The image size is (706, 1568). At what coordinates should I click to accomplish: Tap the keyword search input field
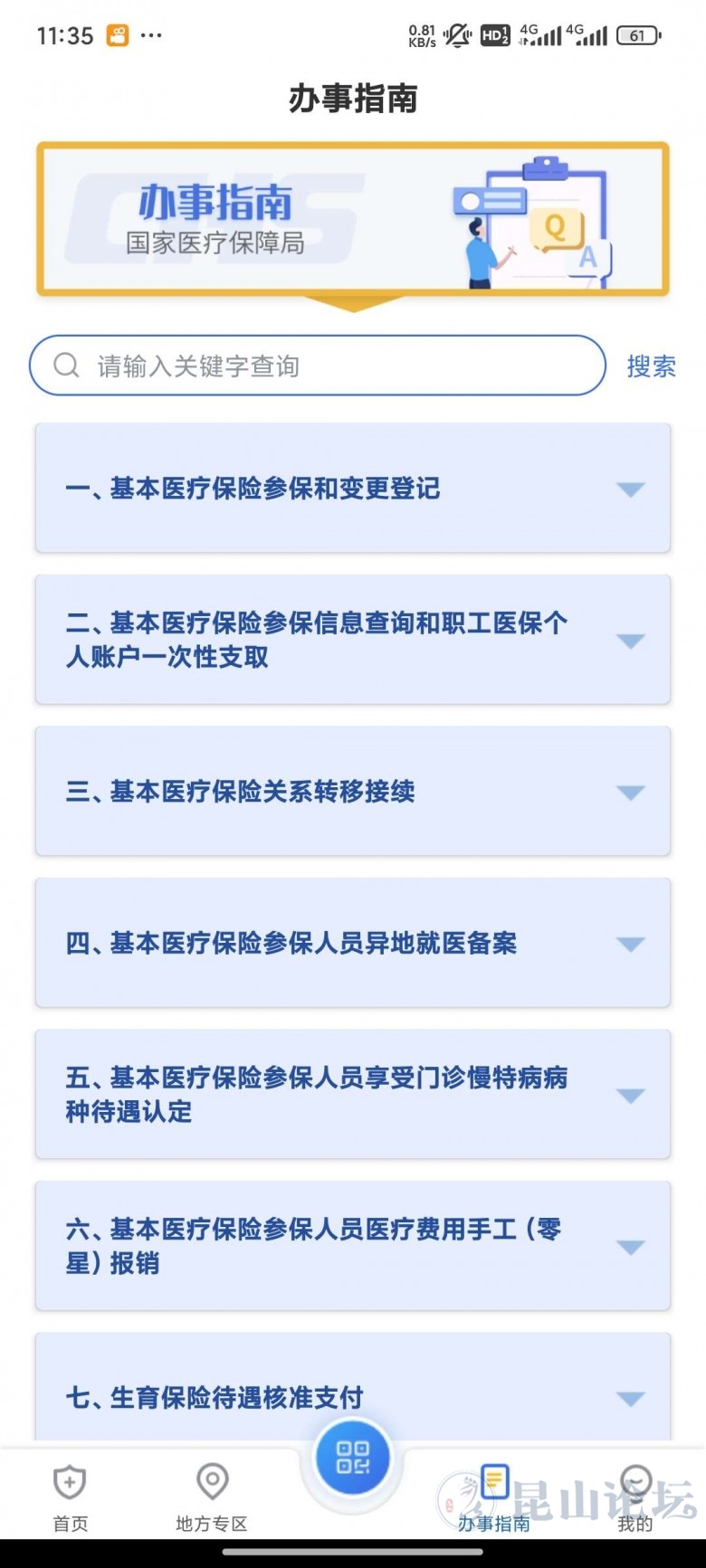(x=317, y=366)
